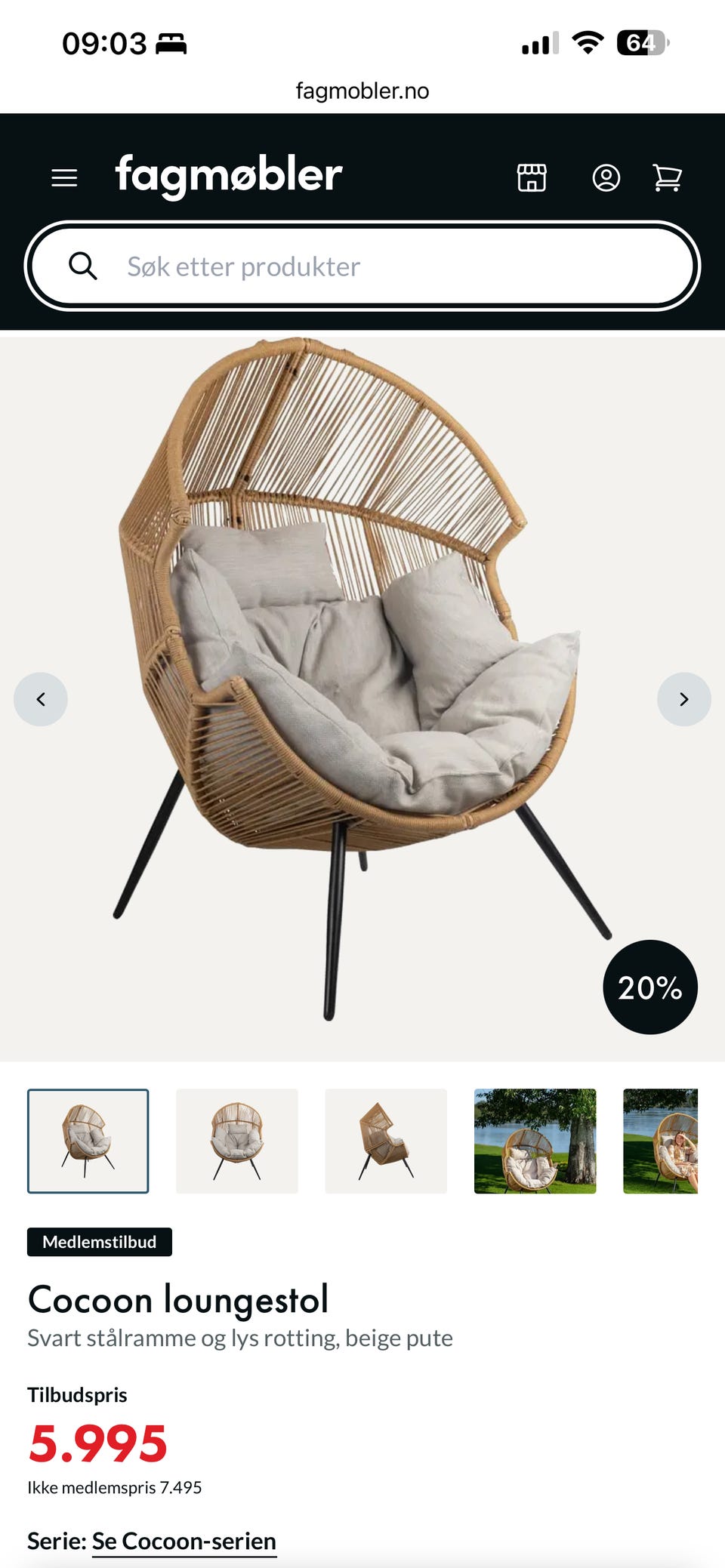Select the thumbnail with chair by the tree
Image resolution: width=725 pixels, height=1568 pixels.
(x=535, y=1141)
